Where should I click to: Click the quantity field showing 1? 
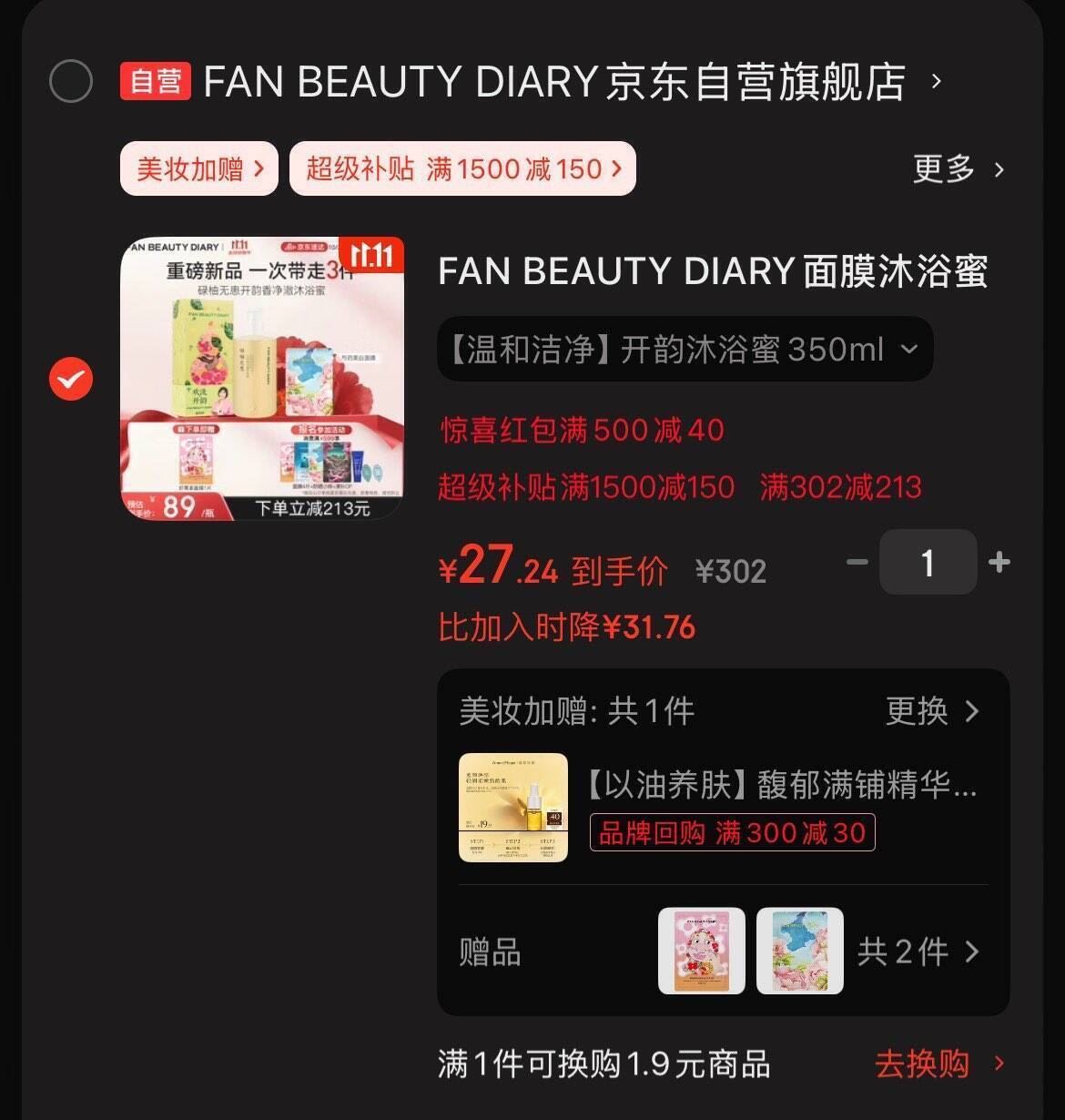pos(928,562)
